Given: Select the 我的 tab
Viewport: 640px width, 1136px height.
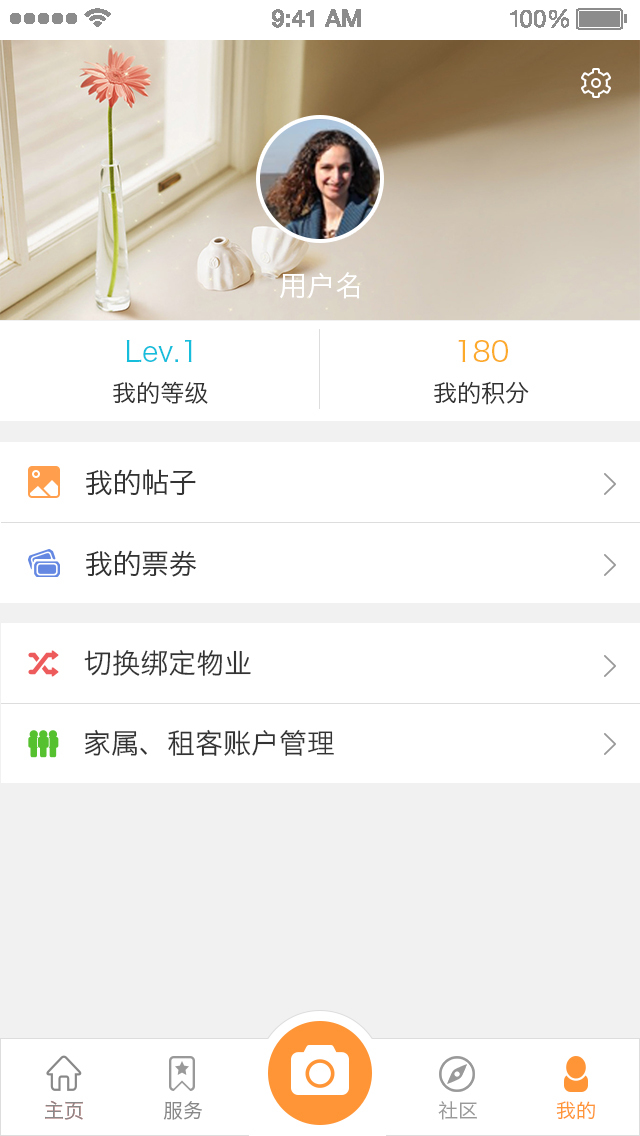Looking at the screenshot, I should tap(575, 1088).
